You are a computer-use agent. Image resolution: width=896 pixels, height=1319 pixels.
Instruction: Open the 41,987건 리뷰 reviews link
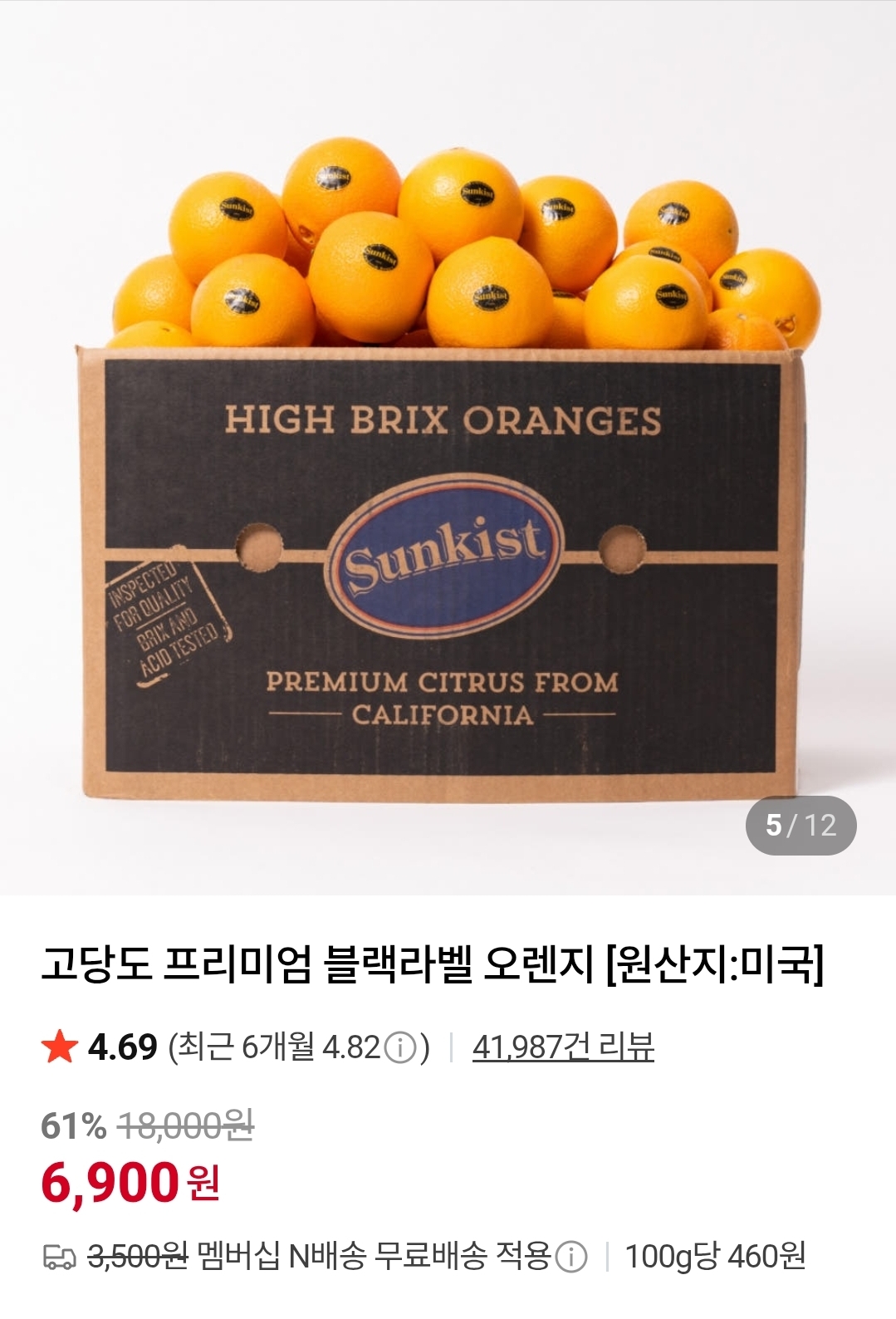[x=563, y=1047]
